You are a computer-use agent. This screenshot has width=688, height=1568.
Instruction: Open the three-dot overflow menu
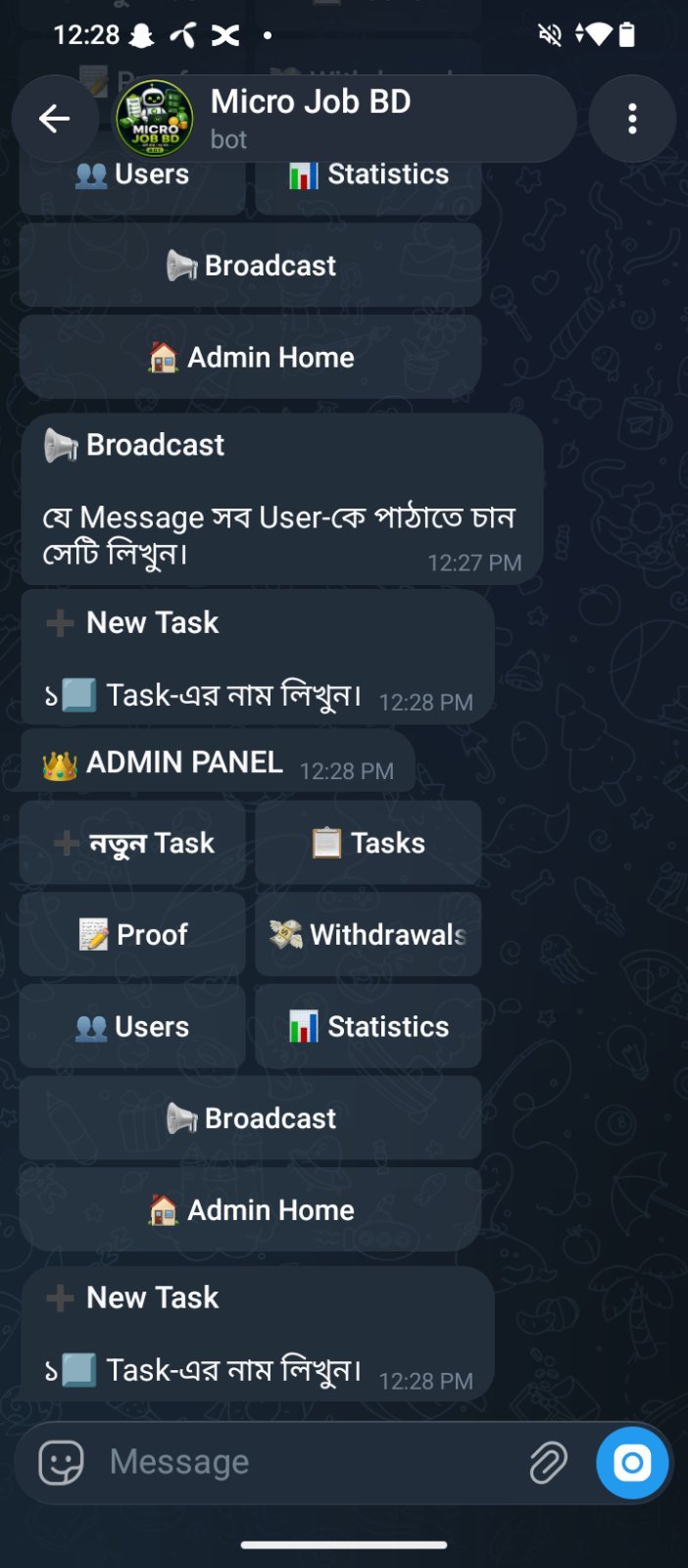[x=632, y=119]
